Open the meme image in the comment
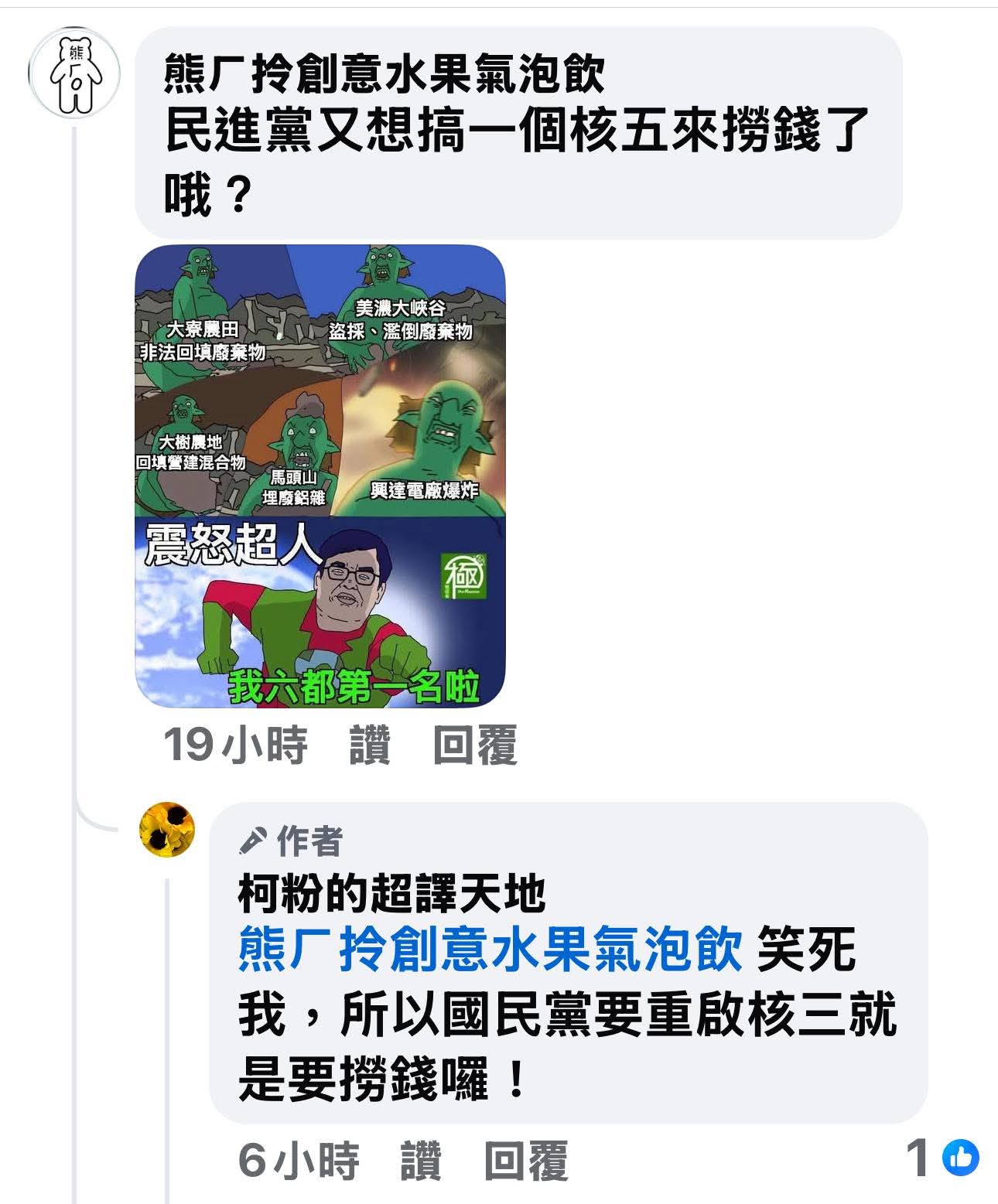This screenshot has height=1204, width=998. (x=320, y=476)
